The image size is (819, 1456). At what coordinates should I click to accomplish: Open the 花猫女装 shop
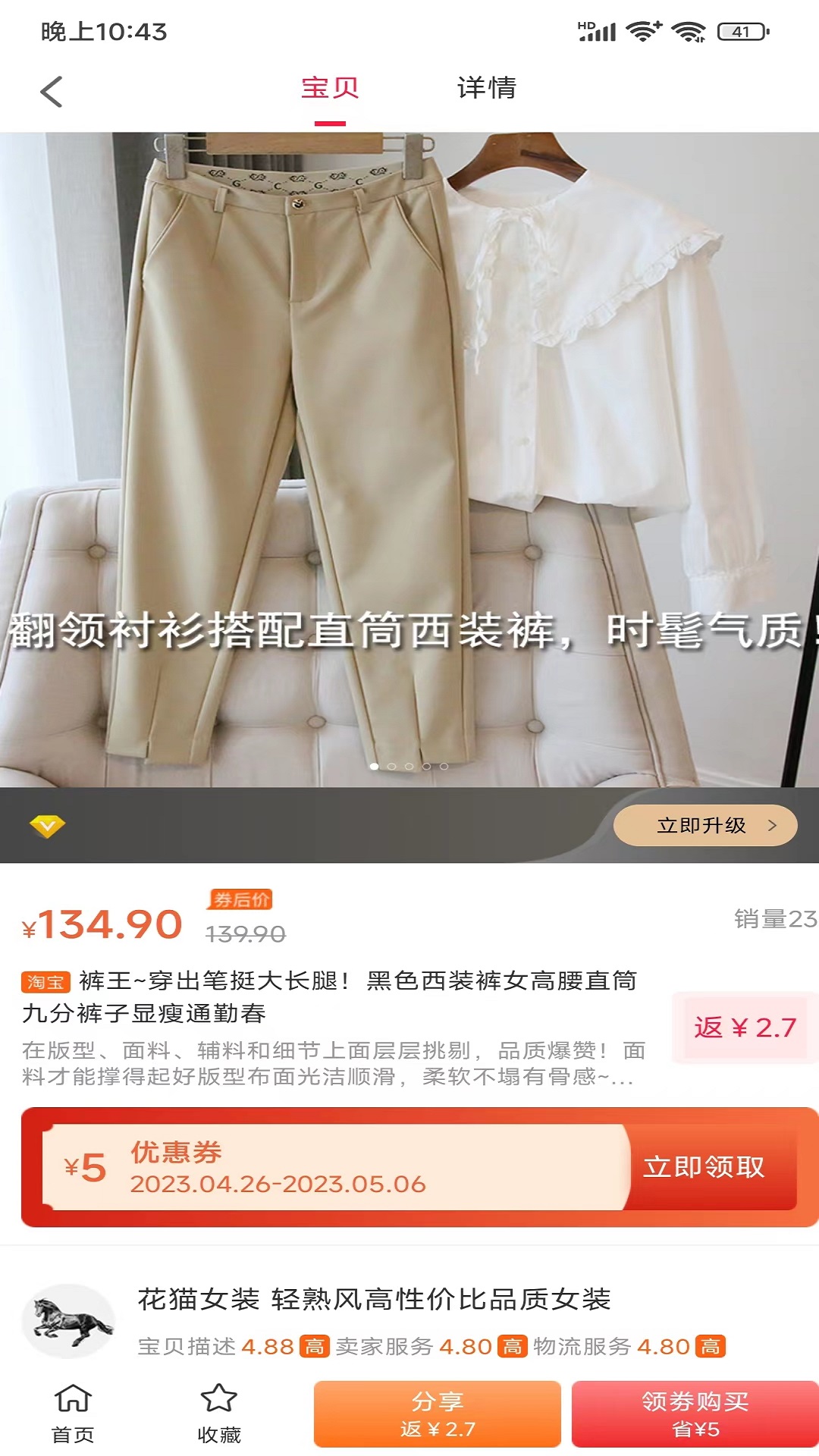[373, 1299]
